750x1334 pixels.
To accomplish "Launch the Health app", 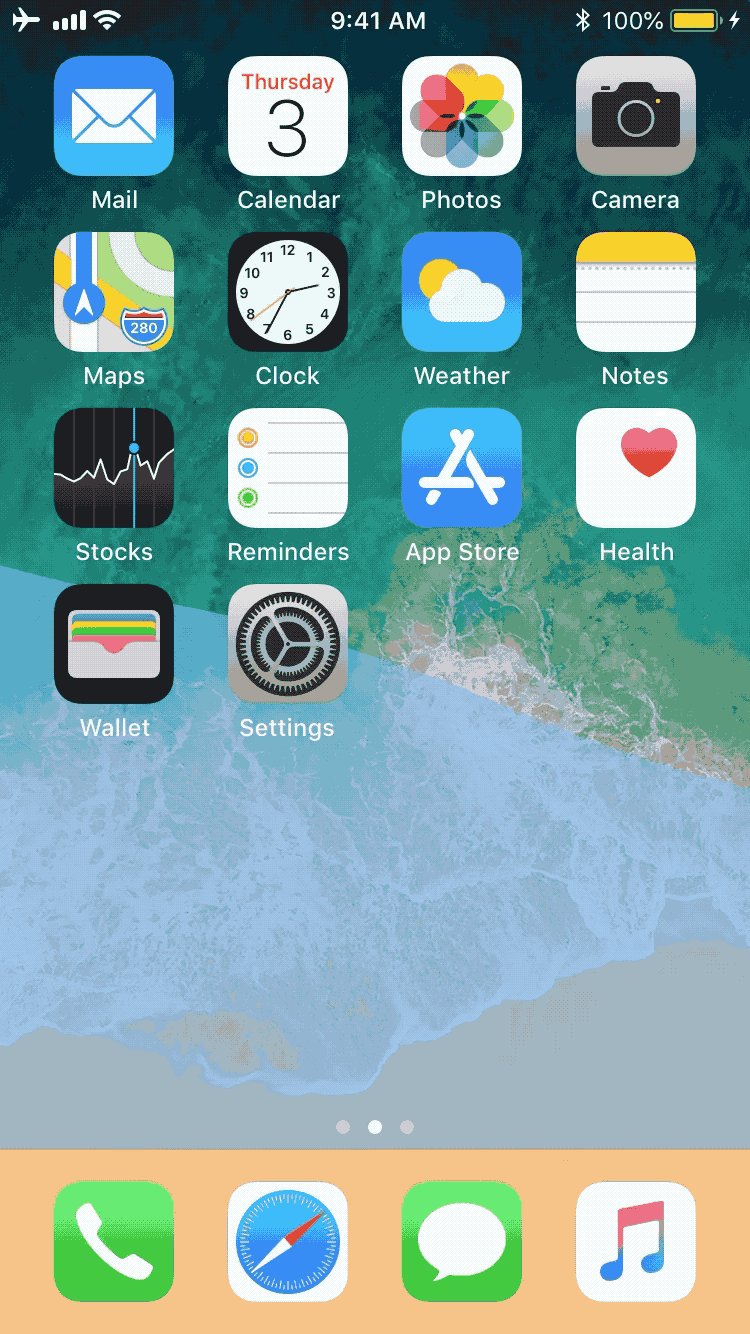I will (x=636, y=468).
